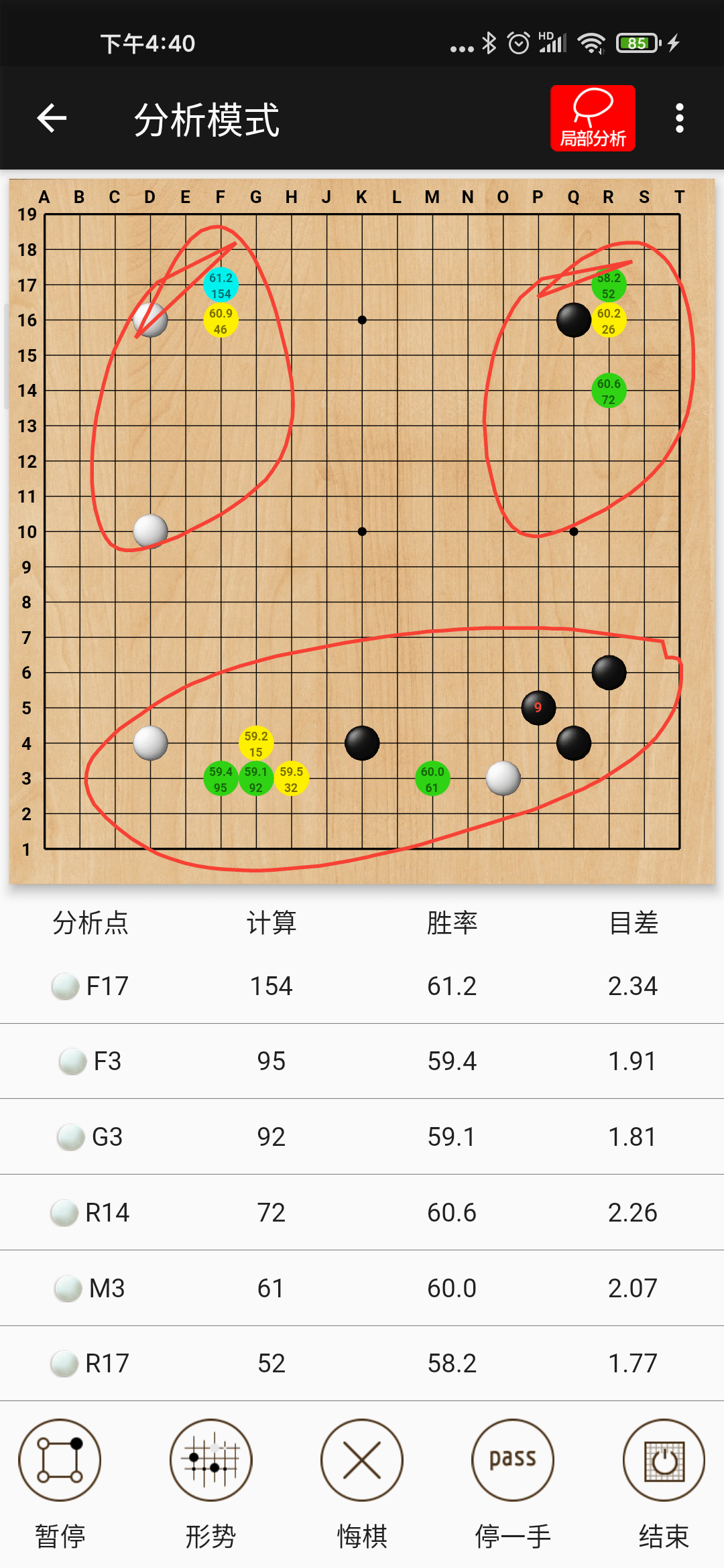Play at the yellow 60.9 suggestion
The height and width of the screenshot is (1568, 724).
tap(221, 320)
